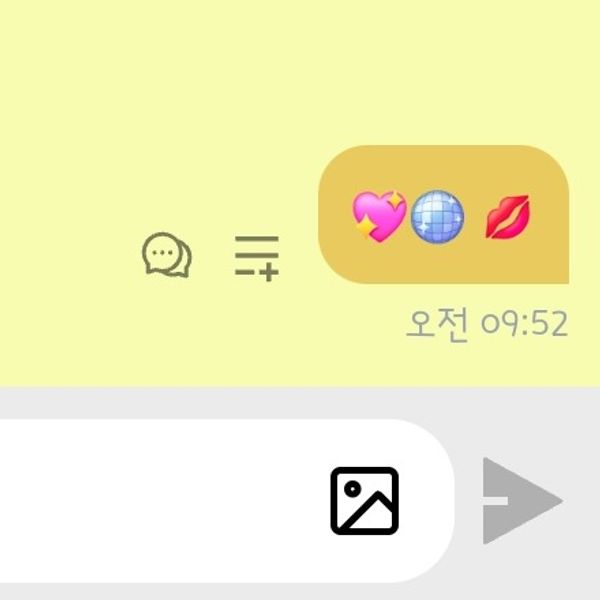The height and width of the screenshot is (600, 600).
Task: Send the message with the arrow button
Action: (521, 501)
